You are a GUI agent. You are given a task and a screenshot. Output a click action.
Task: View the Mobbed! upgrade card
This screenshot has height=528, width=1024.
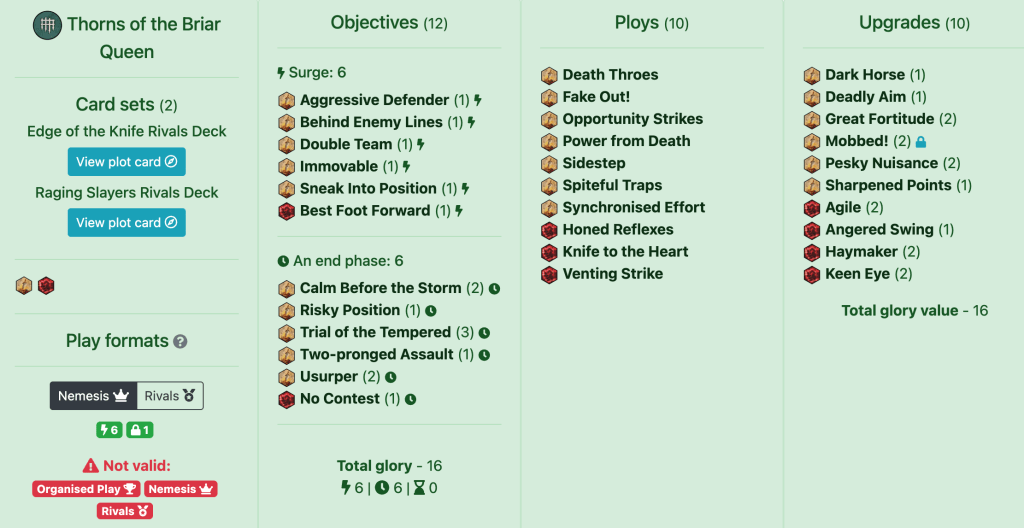856,141
